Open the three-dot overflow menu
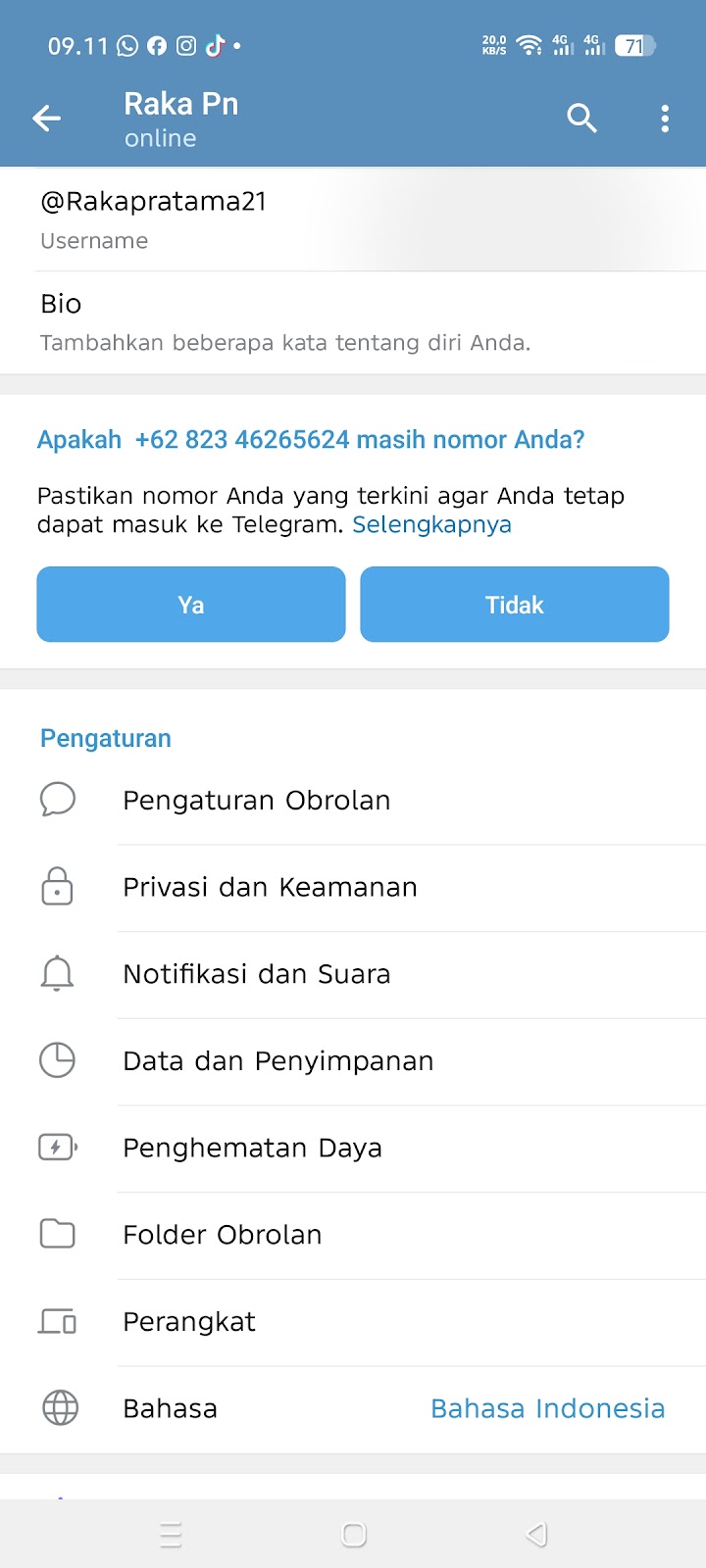Image resolution: width=706 pixels, height=1568 pixels. point(665,119)
